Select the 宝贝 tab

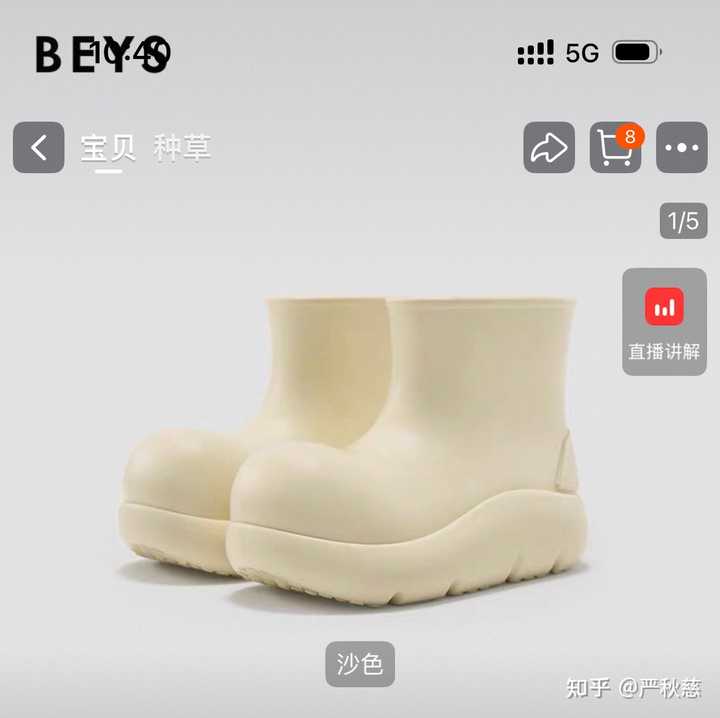(x=108, y=148)
